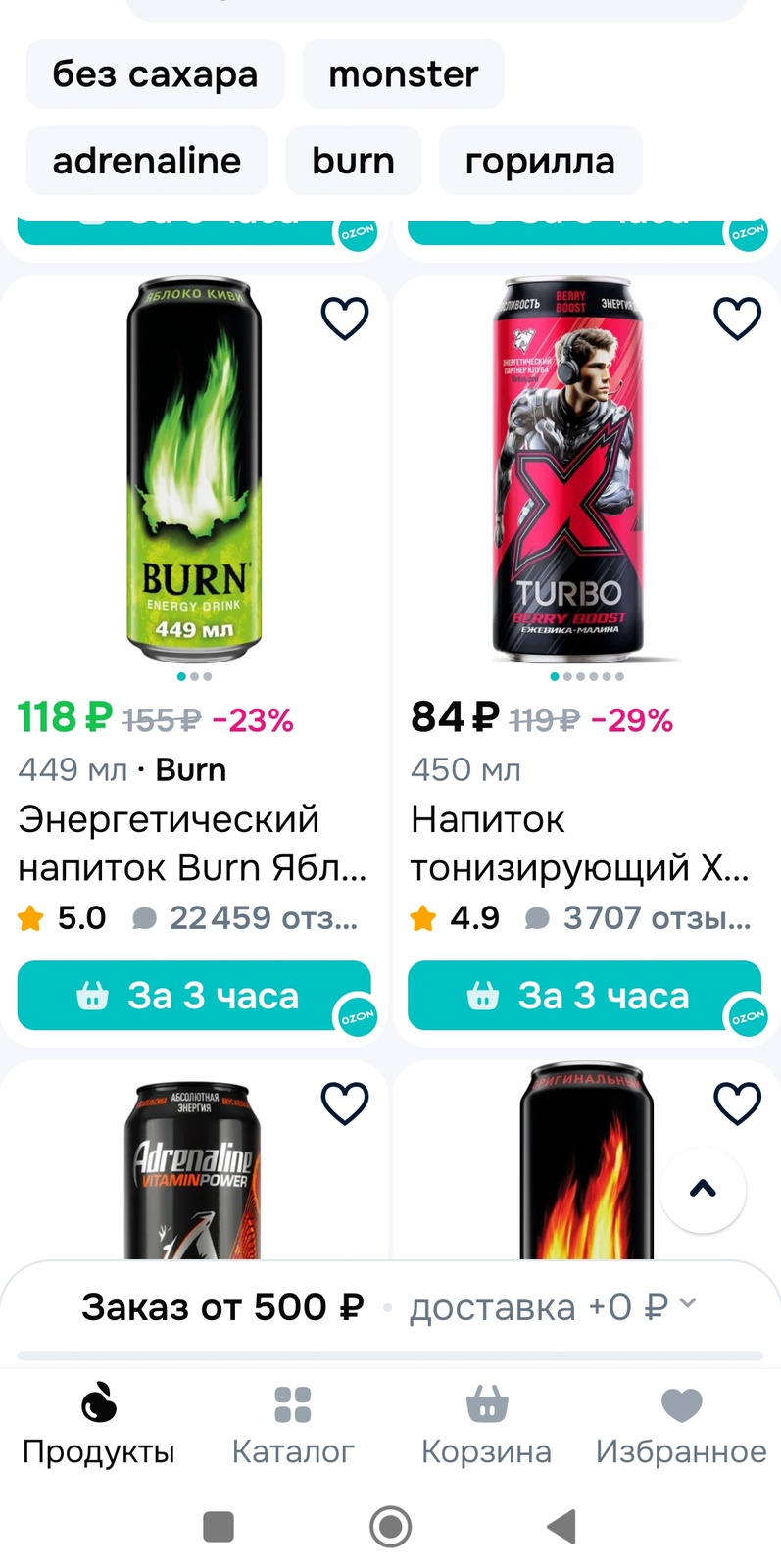Jump back to top with arrow button
The width and height of the screenshot is (781, 1568).
(703, 1189)
